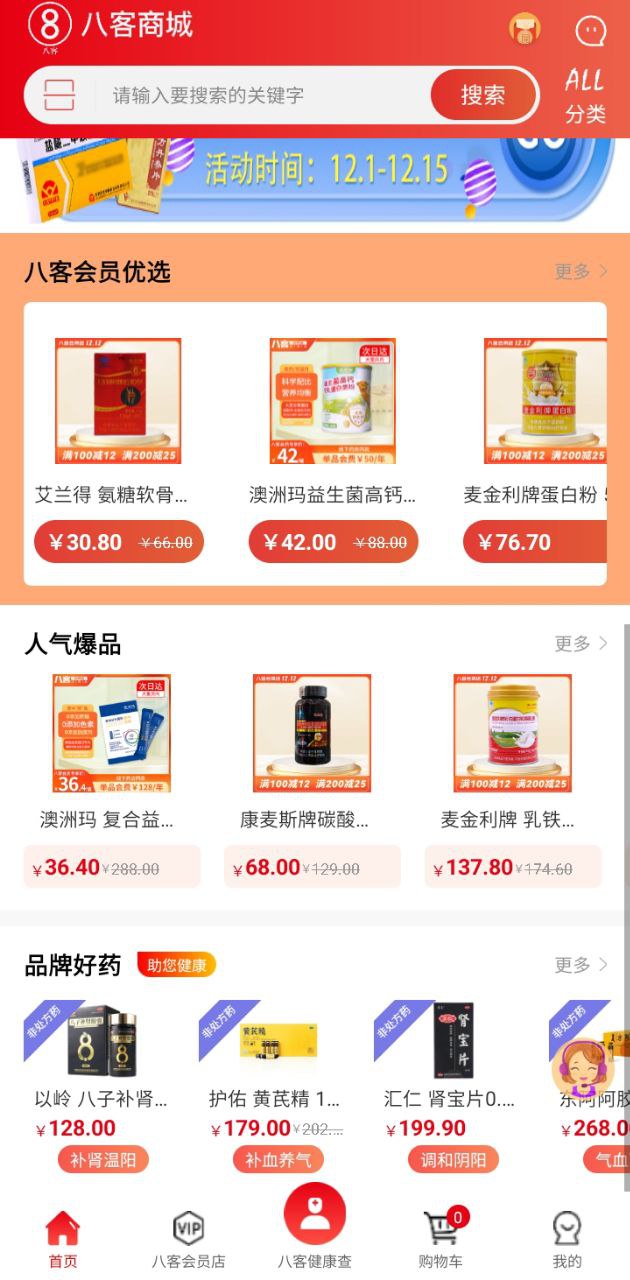The image size is (630, 1280).
Task: Open 以岭 八子补肾 product
Action: (x=100, y=1060)
